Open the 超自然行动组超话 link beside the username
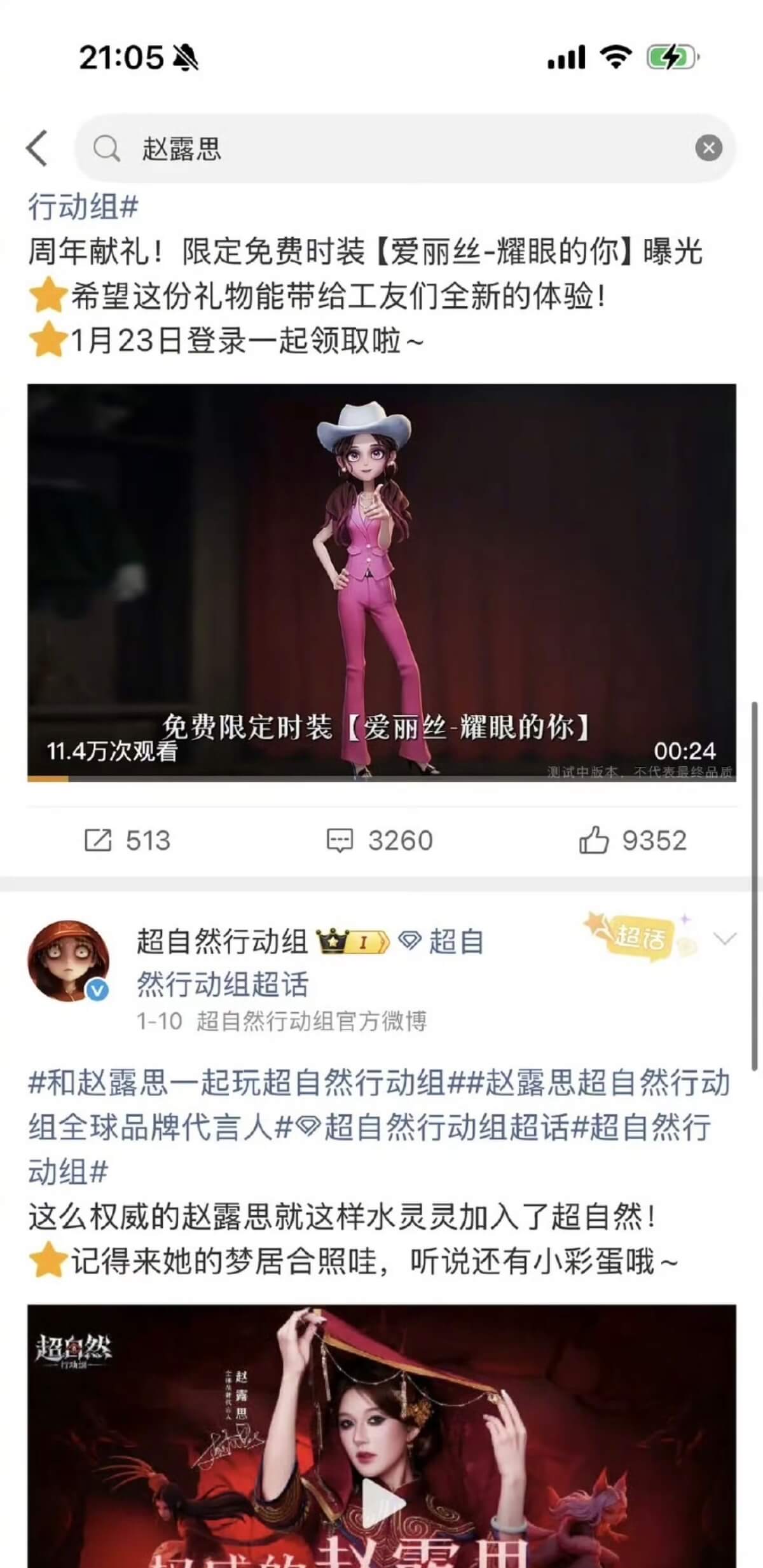The height and width of the screenshot is (1568, 763). tap(223, 984)
